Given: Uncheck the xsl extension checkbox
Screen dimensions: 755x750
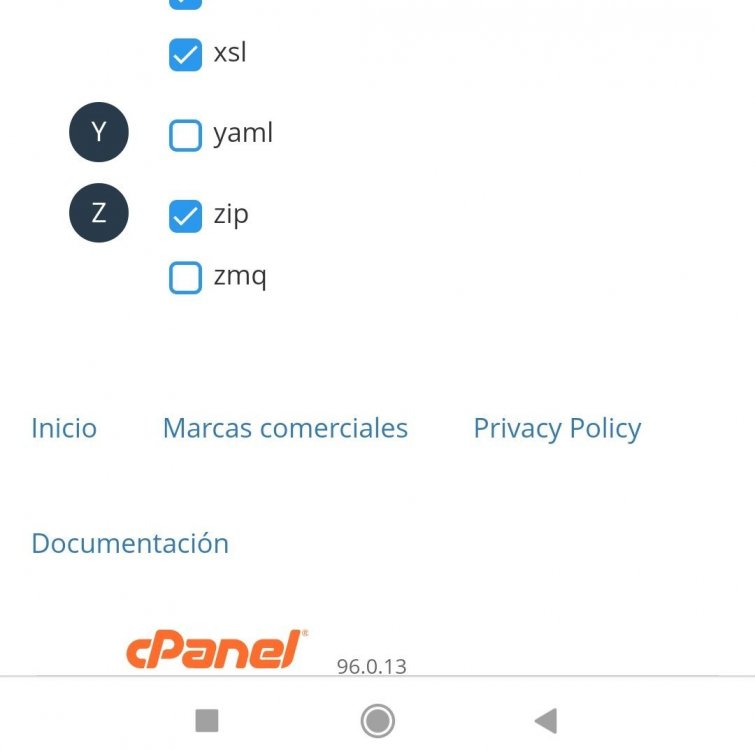Looking at the screenshot, I should [185, 54].
